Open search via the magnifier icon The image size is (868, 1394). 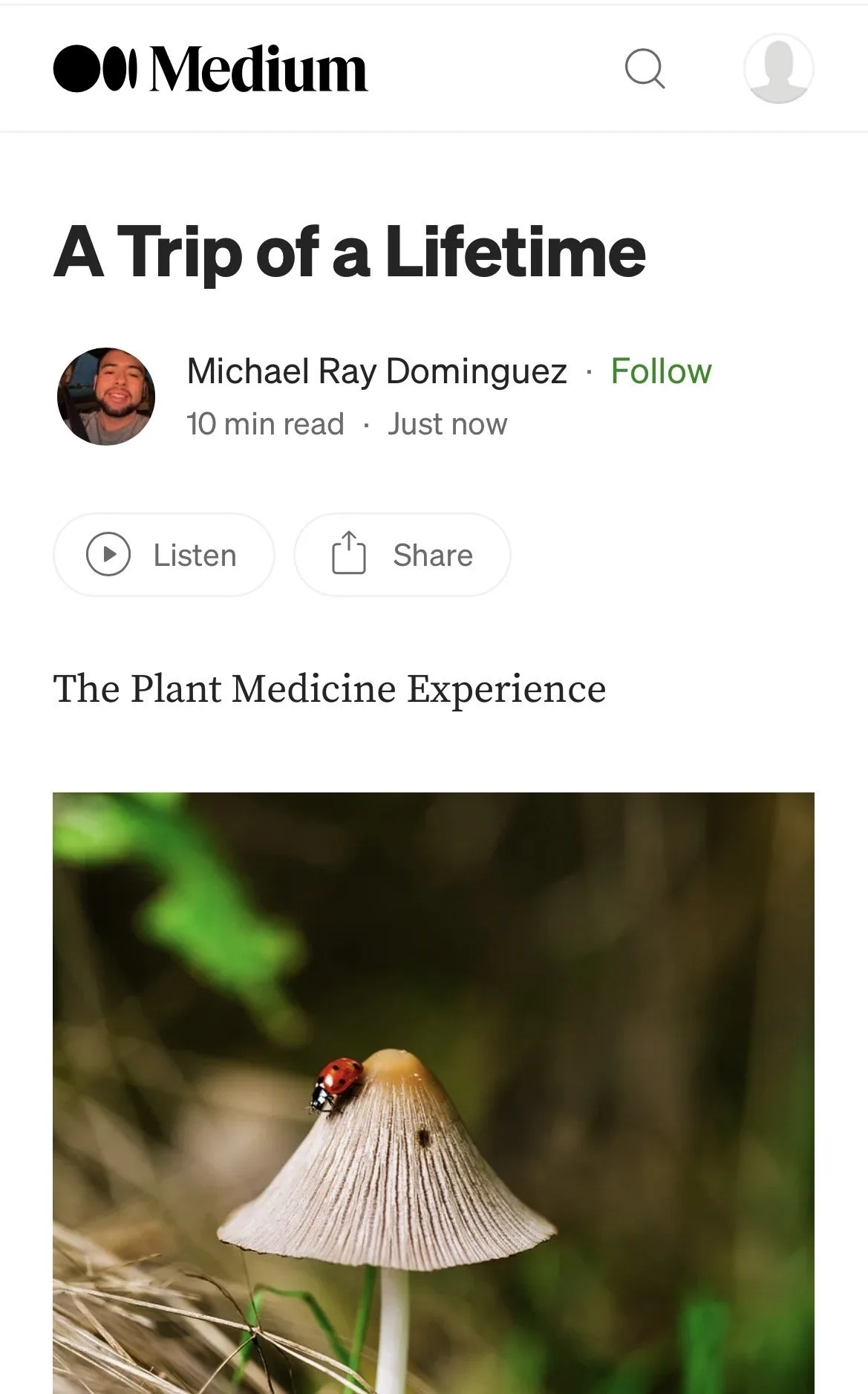[x=645, y=69]
